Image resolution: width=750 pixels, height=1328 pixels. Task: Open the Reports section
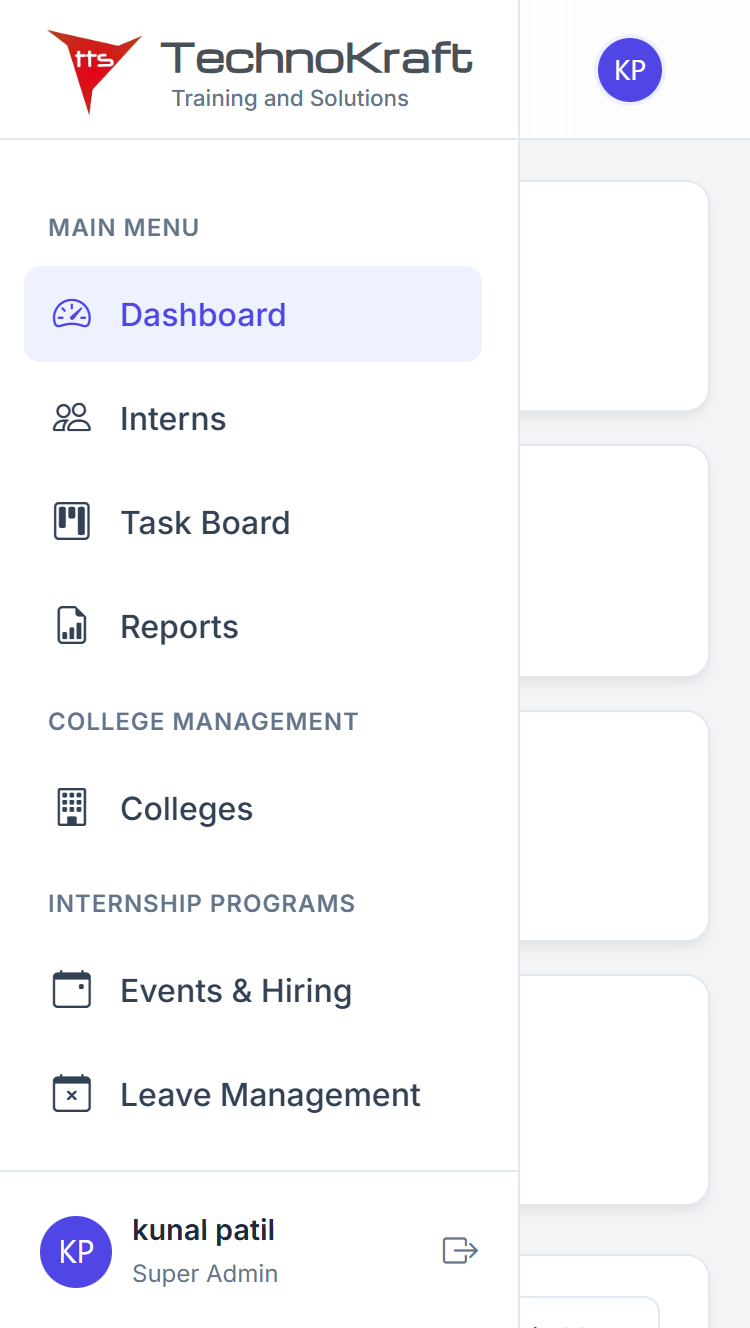(179, 625)
